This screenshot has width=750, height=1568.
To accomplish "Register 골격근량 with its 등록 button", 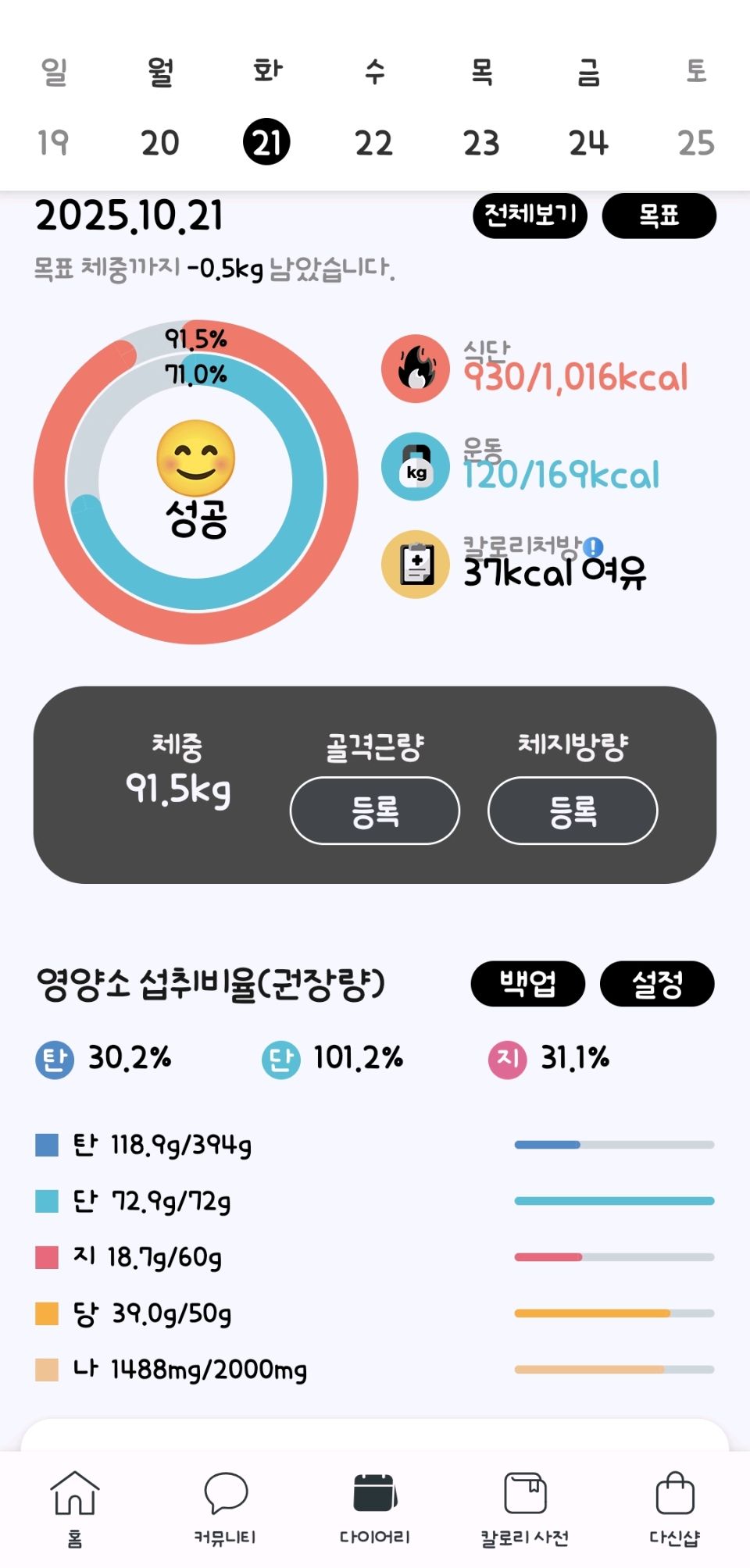I will click(x=375, y=811).
